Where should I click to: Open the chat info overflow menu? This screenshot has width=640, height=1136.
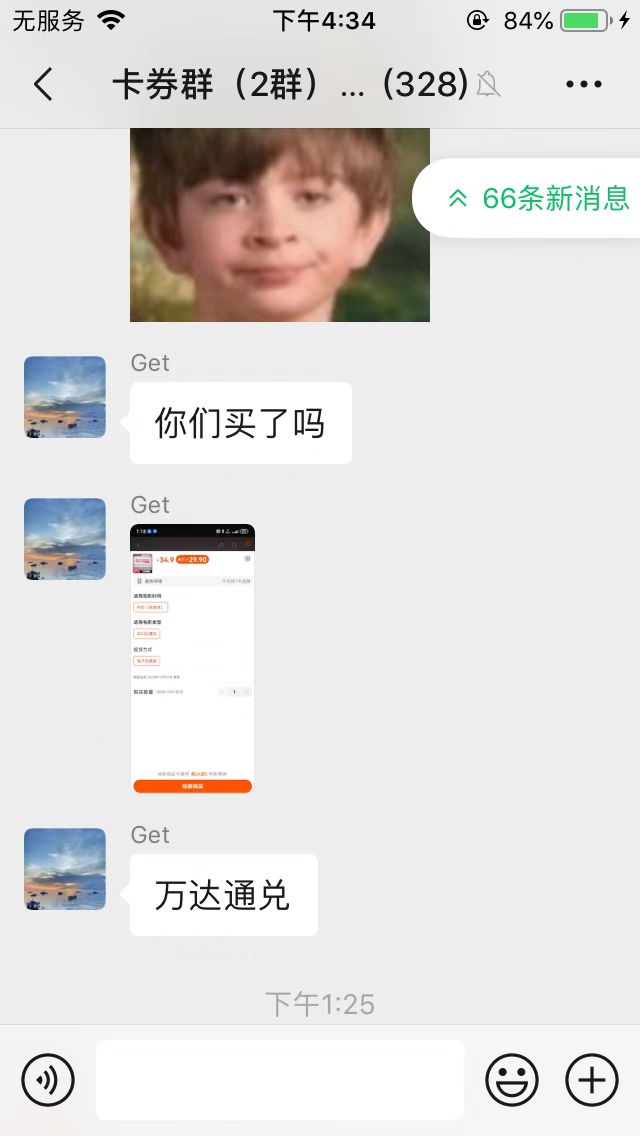point(584,84)
